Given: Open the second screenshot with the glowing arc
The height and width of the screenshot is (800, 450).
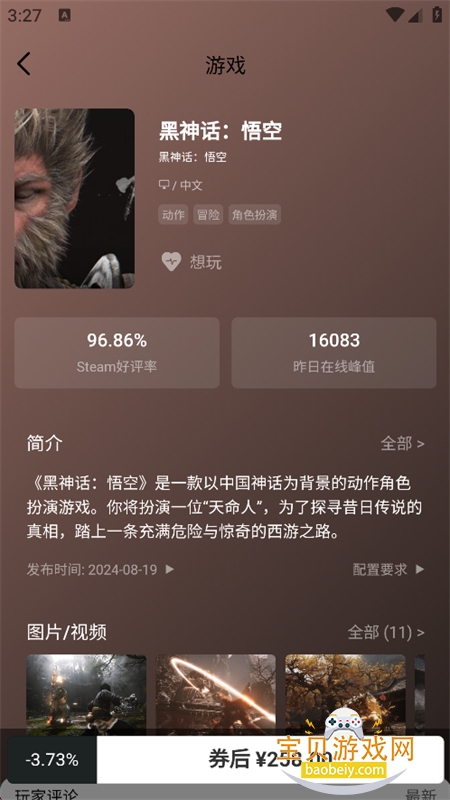Looking at the screenshot, I should tap(216, 694).
